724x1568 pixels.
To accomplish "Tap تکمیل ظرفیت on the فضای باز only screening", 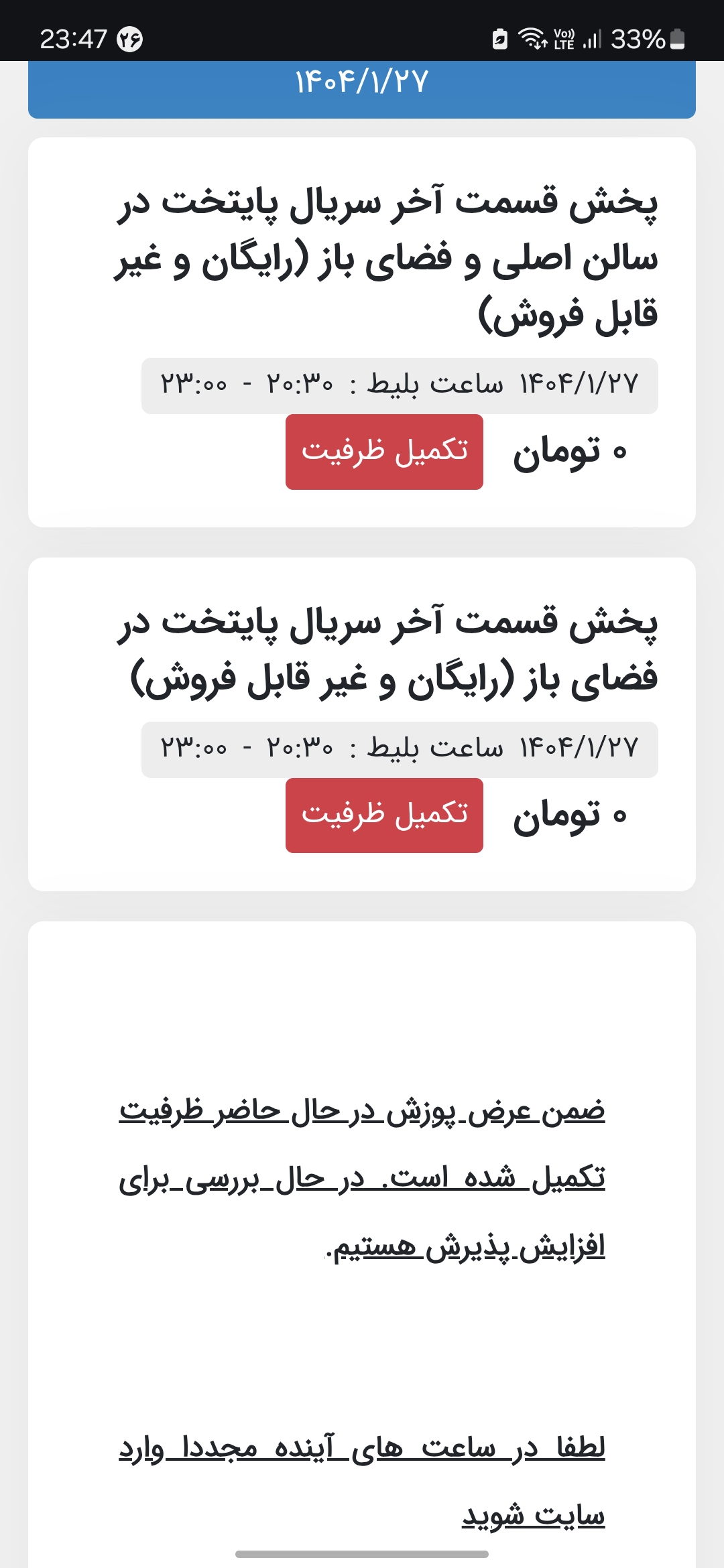I will [x=384, y=815].
